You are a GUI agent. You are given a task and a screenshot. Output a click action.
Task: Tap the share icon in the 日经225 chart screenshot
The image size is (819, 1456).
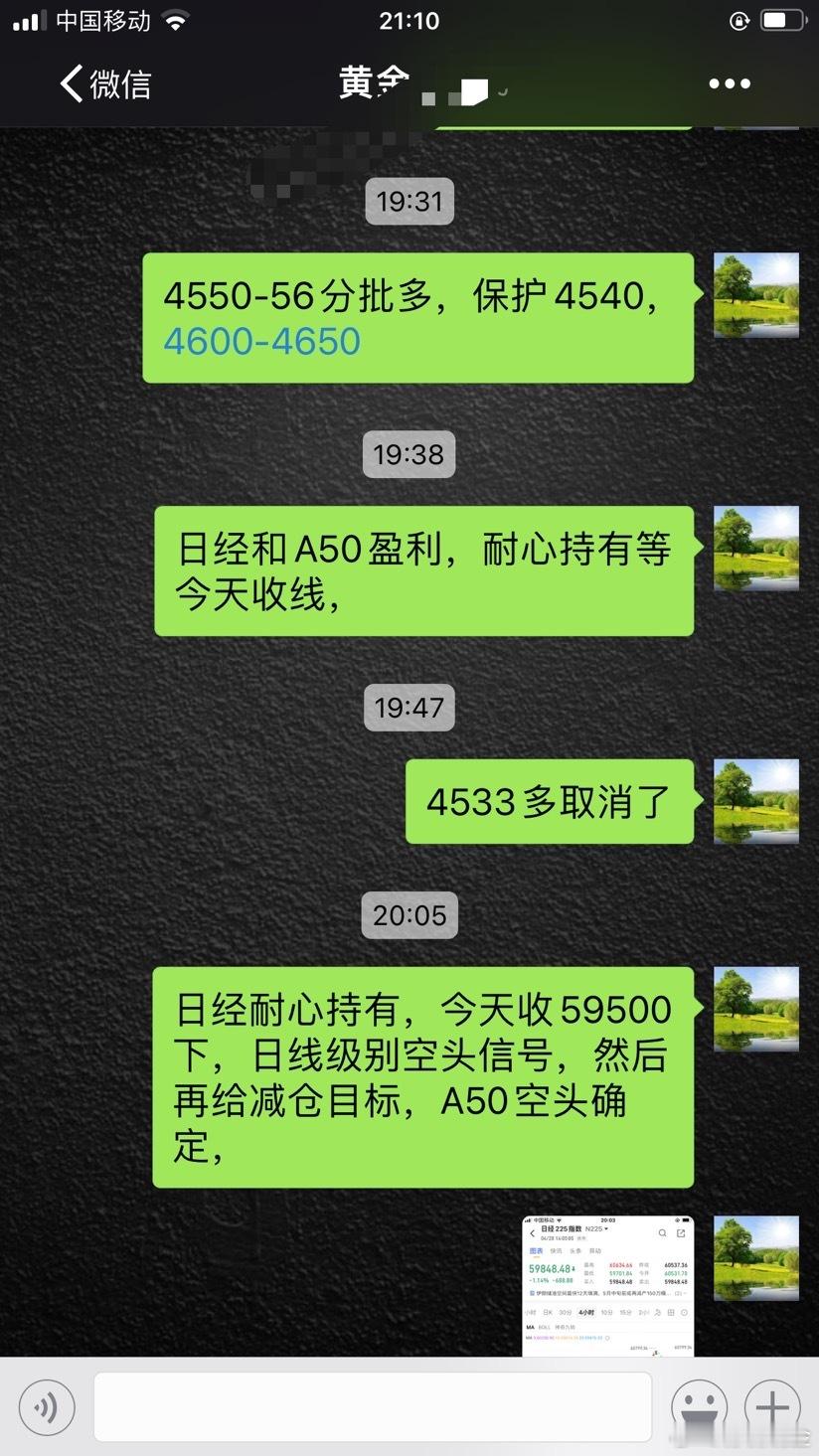680,1233
